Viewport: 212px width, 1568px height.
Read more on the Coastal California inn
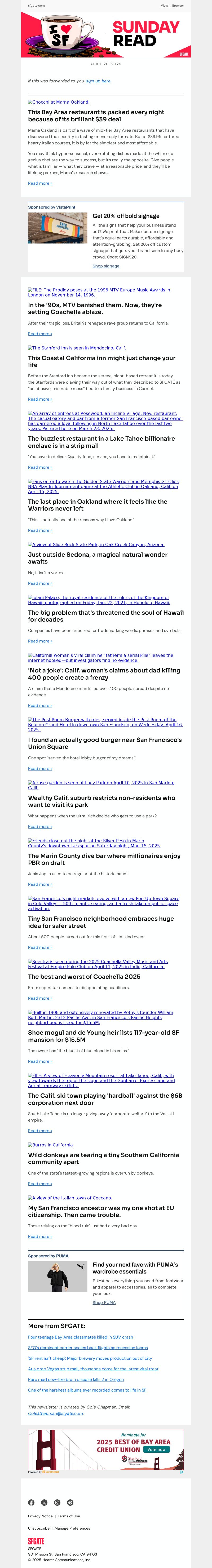point(39,399)
